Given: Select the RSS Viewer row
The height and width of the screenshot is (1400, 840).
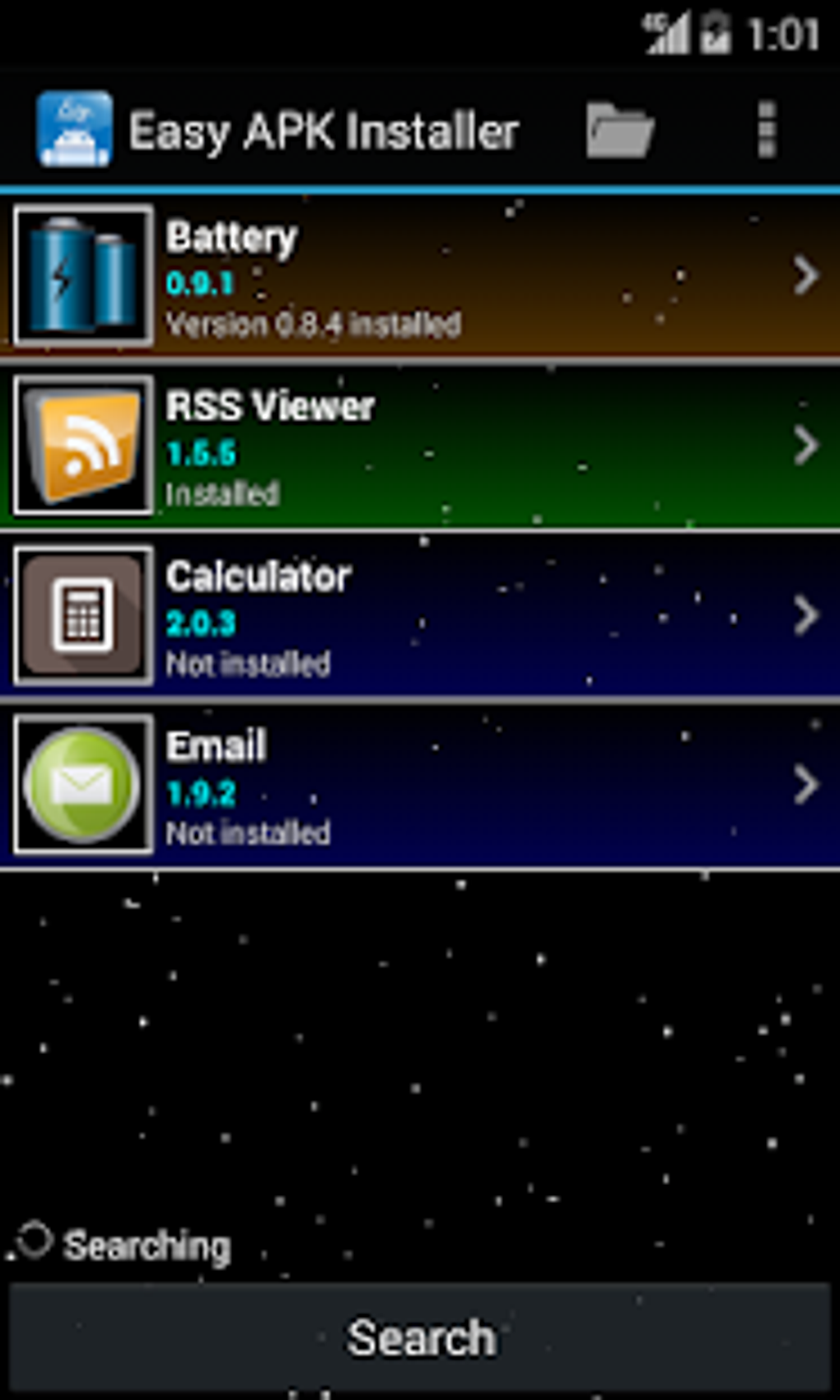Looking at the screenshot, I should 420,446.
